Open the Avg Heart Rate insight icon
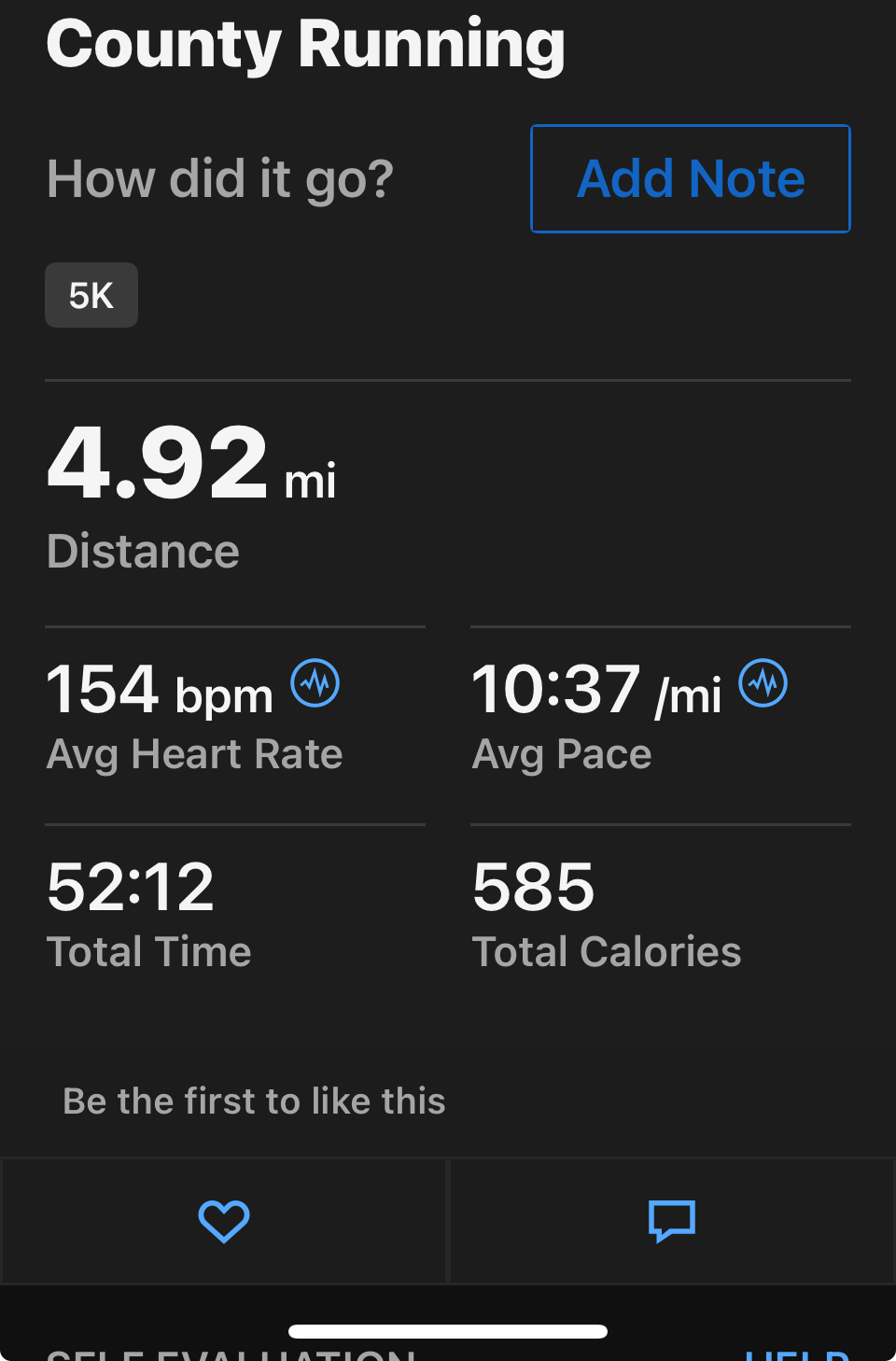The height and width of the screenshot is (1361, 896). point(315,683)
